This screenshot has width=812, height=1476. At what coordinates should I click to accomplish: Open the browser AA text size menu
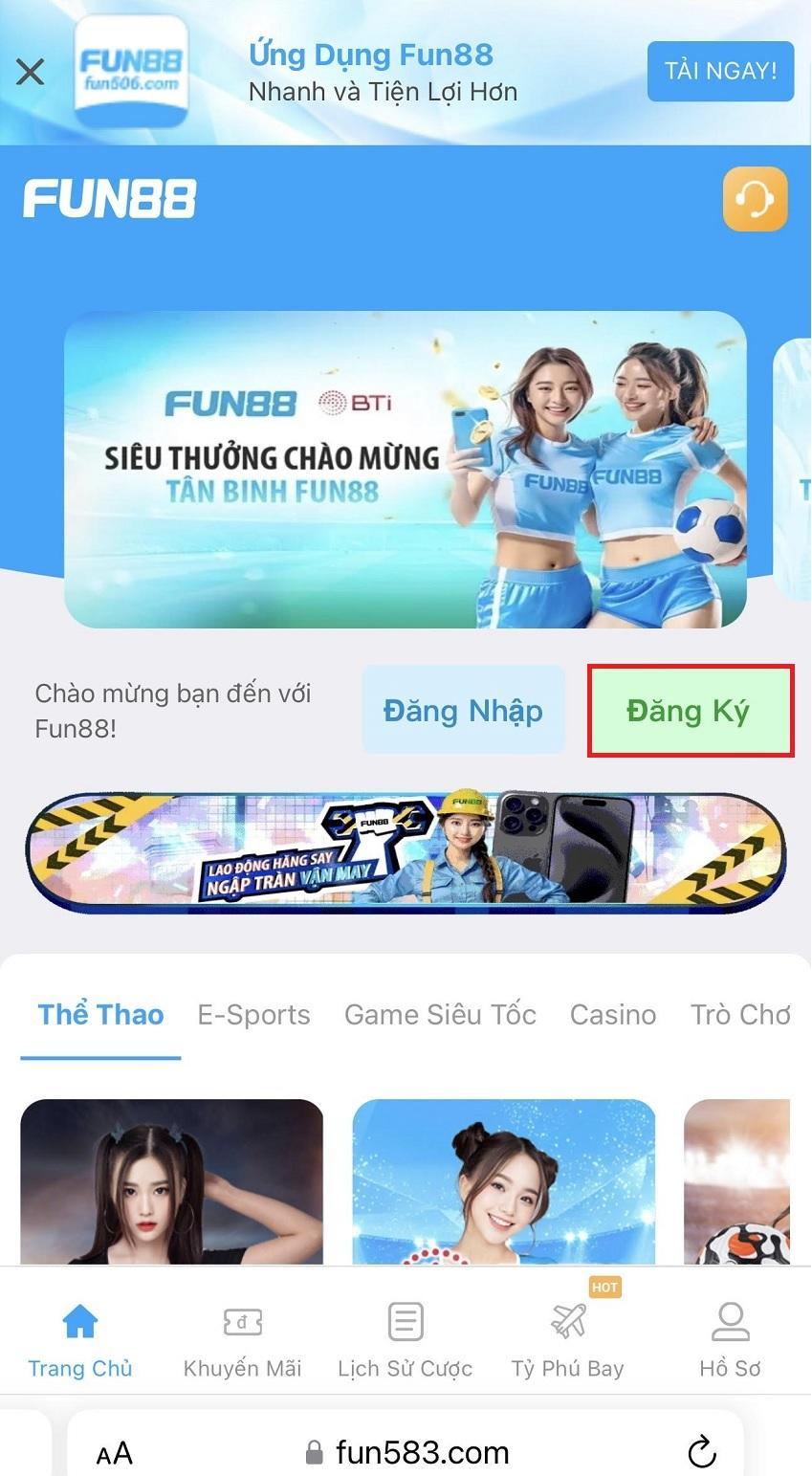click(114, 1453)
